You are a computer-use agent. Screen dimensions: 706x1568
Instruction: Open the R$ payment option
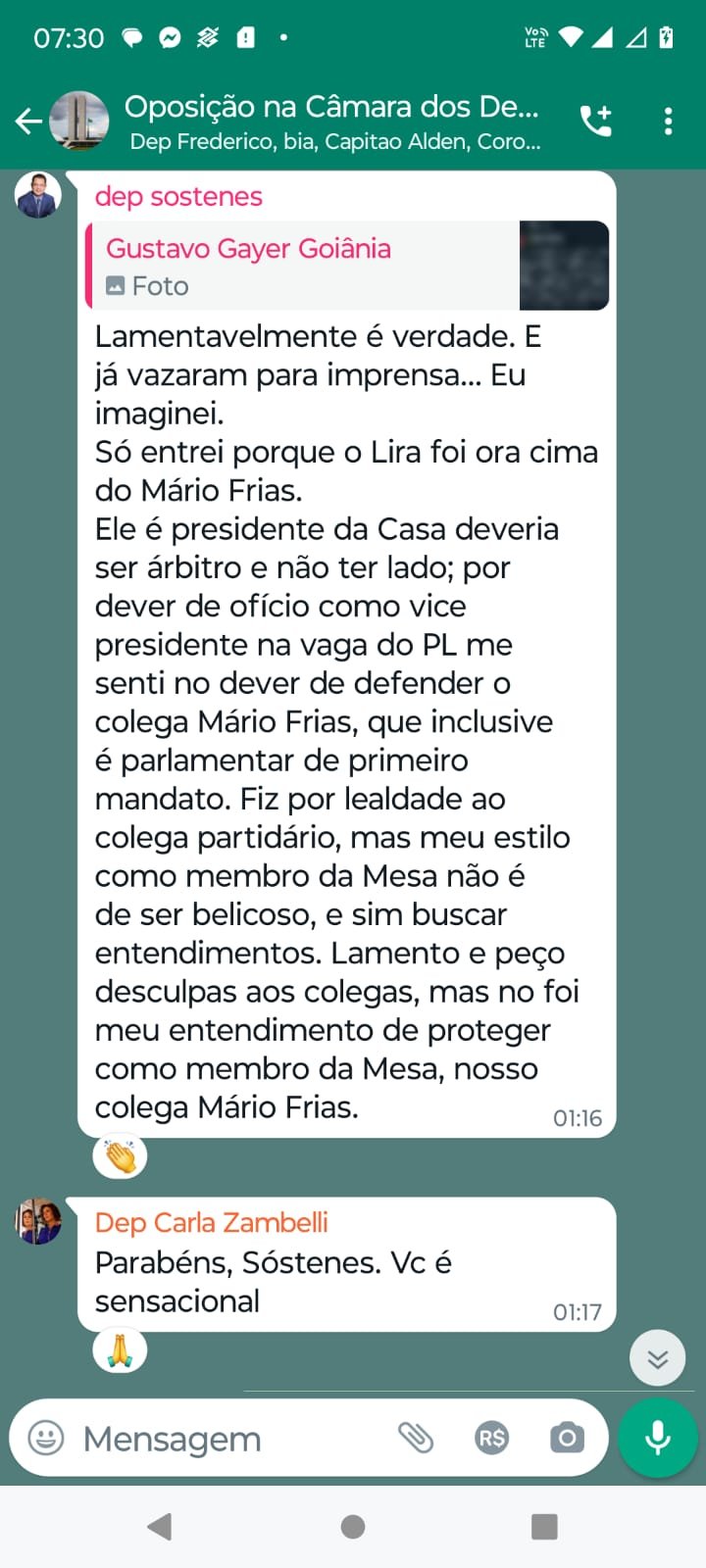[491, 1438]
